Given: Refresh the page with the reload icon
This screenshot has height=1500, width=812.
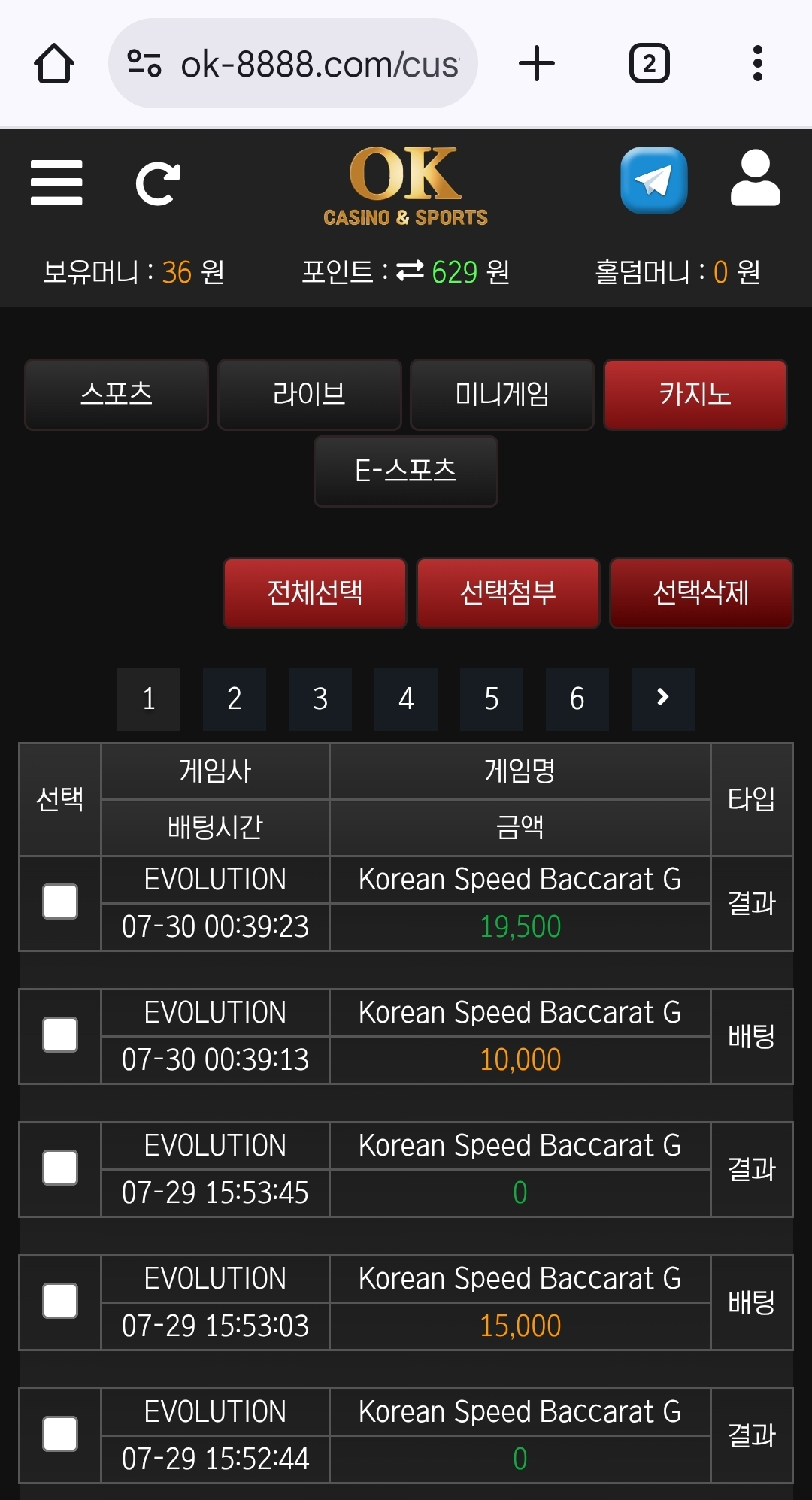Looking at the screenshot, I should pos(158,183).
